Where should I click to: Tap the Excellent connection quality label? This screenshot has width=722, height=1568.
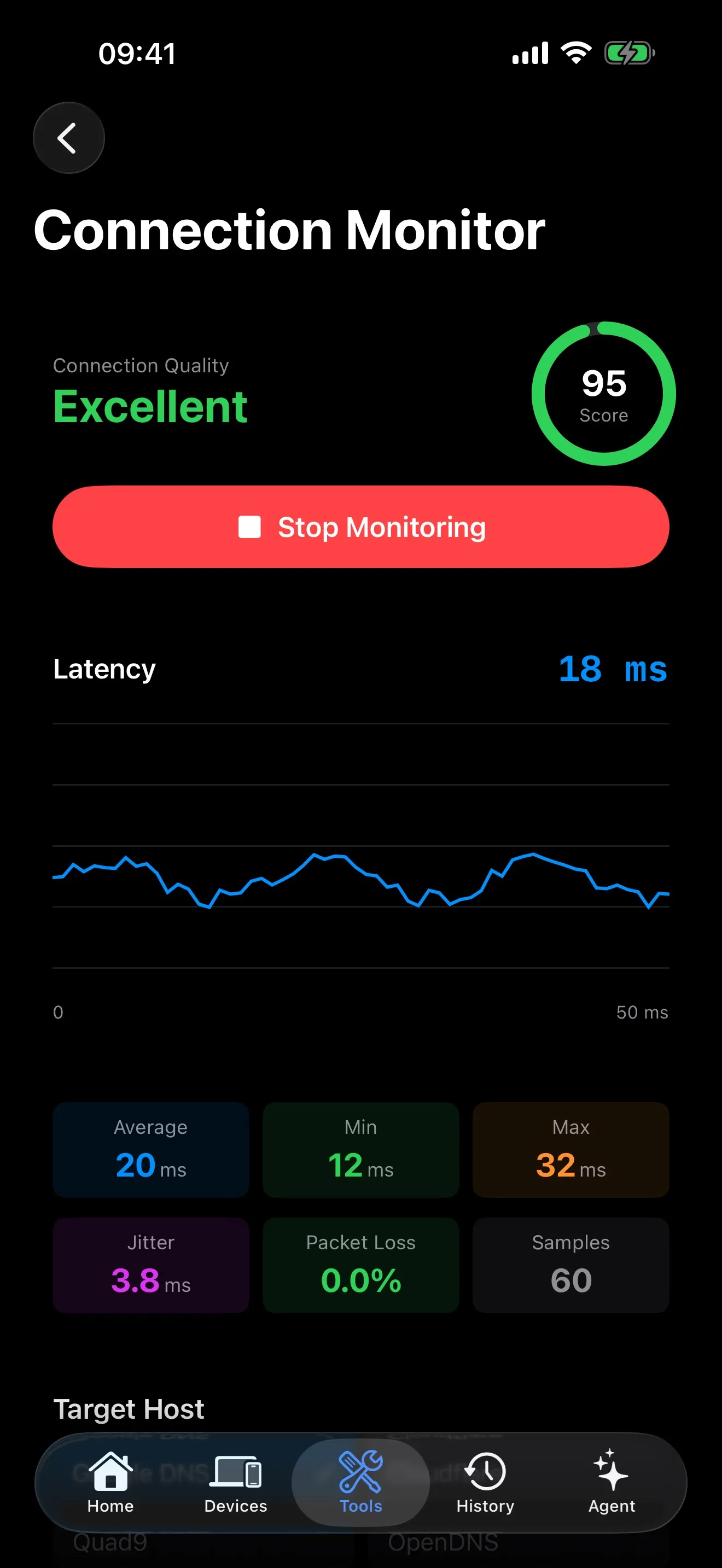(x=150, y=405)
